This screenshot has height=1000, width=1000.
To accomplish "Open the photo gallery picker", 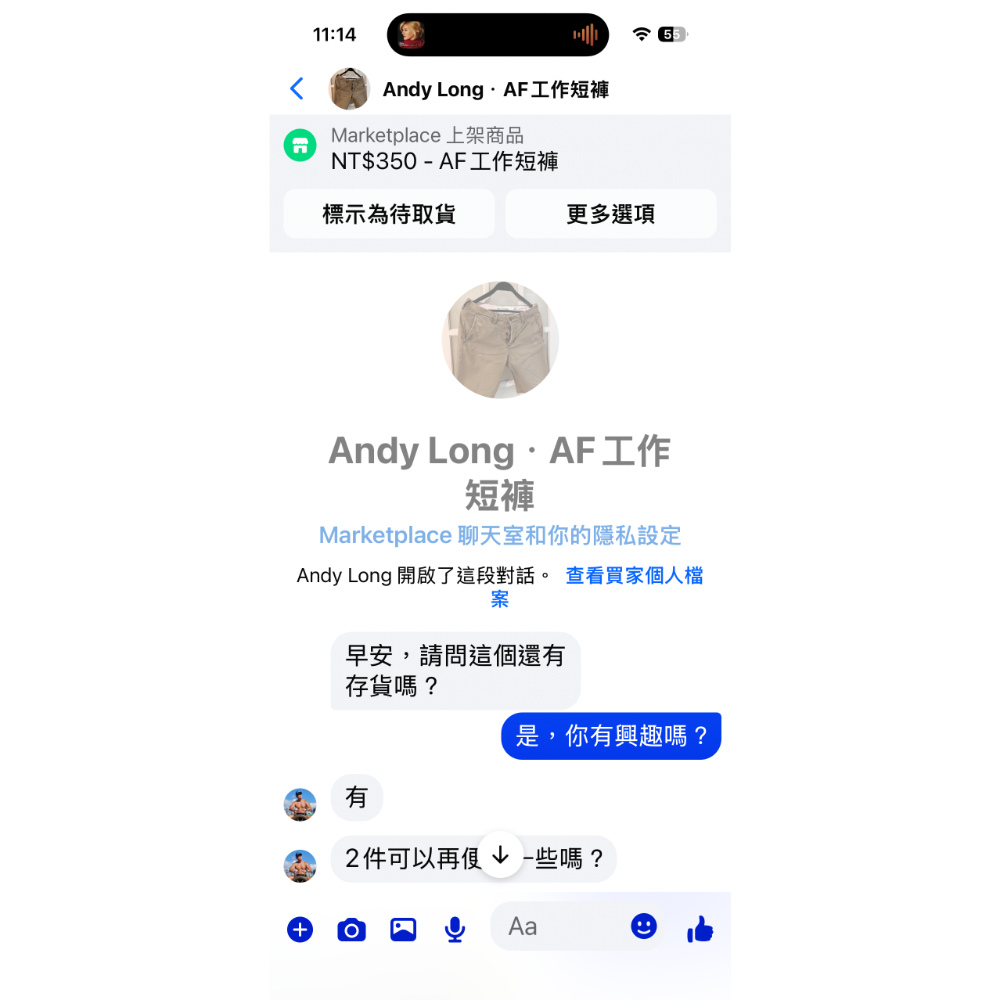I will [x=403, y=929].
